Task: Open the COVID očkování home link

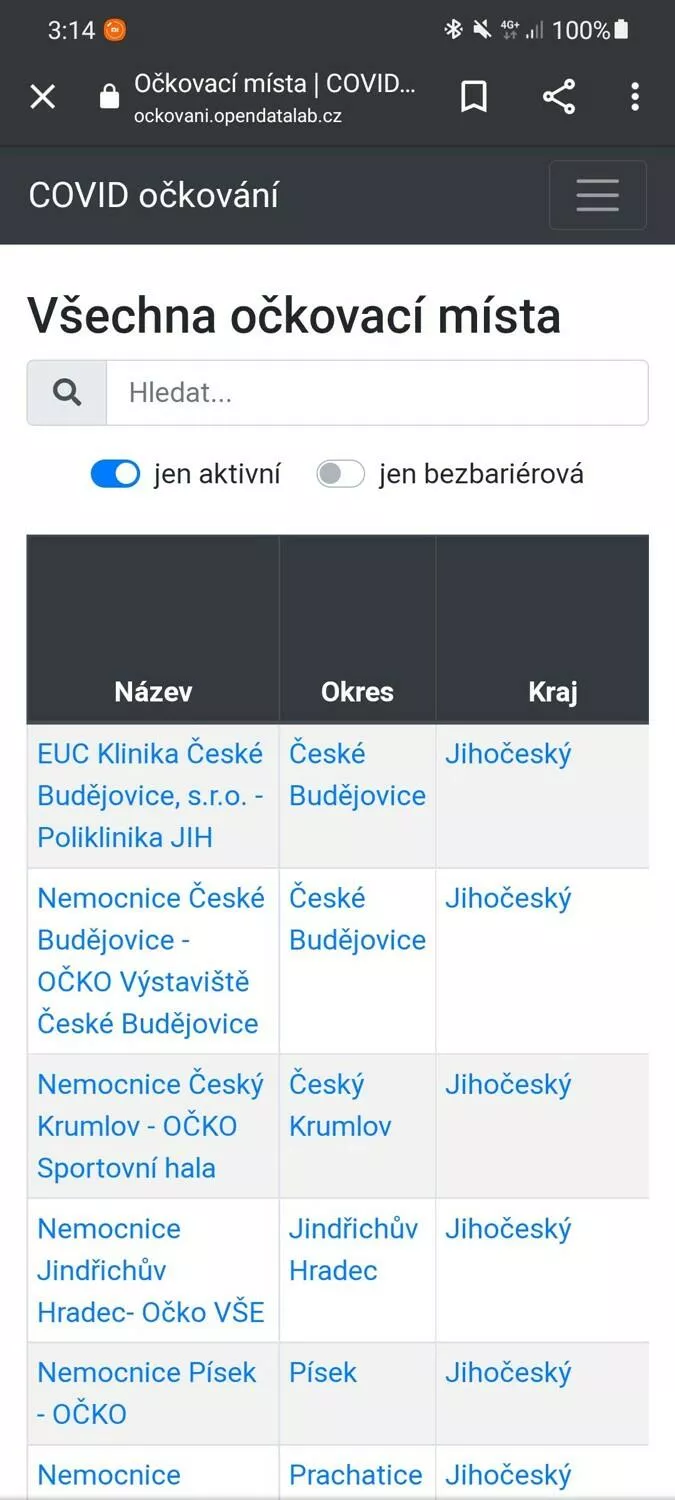Action: click(x=154, y=195)
